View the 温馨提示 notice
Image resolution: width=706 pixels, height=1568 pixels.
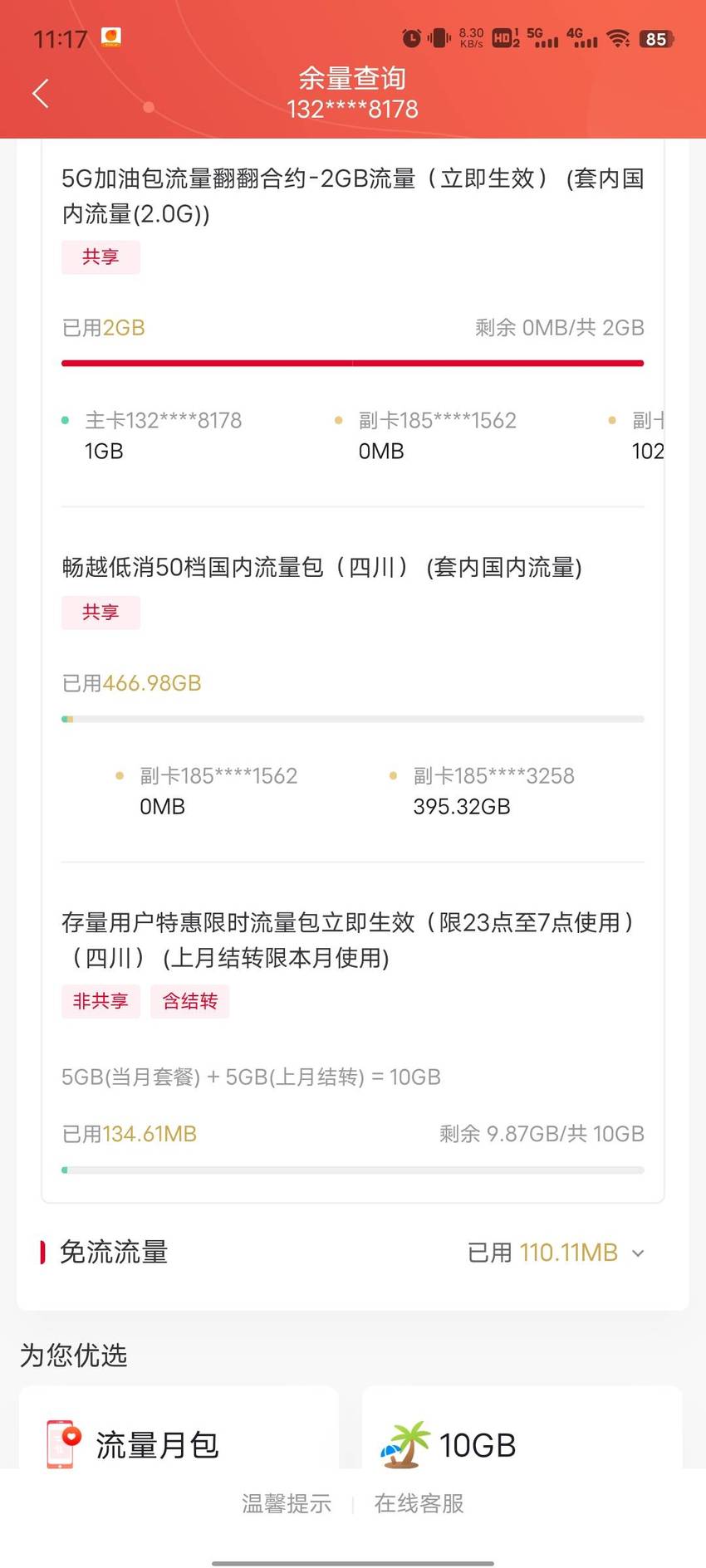[287, 1503]
